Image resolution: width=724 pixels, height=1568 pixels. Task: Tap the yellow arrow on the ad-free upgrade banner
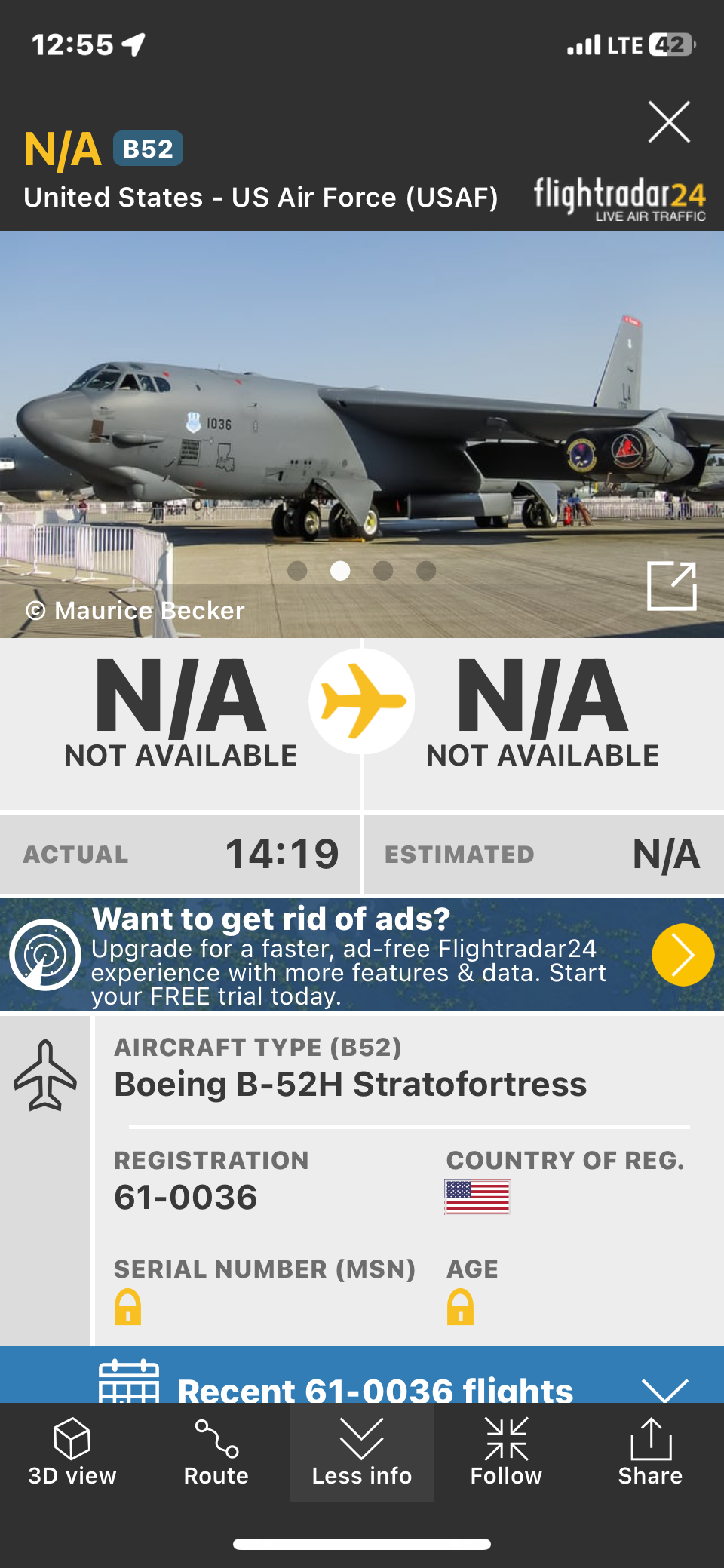tap(683, 955)
